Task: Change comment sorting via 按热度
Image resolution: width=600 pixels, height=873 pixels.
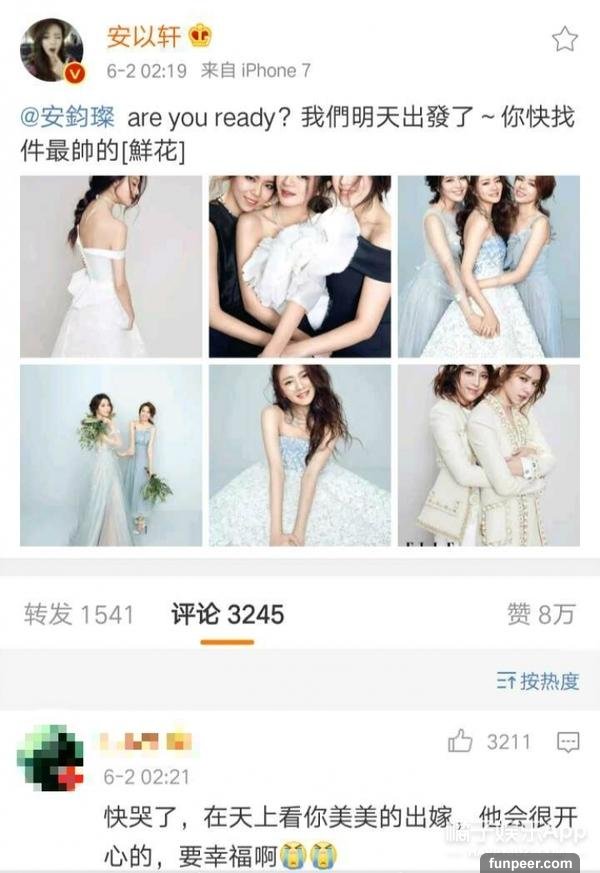Action: 538,681
